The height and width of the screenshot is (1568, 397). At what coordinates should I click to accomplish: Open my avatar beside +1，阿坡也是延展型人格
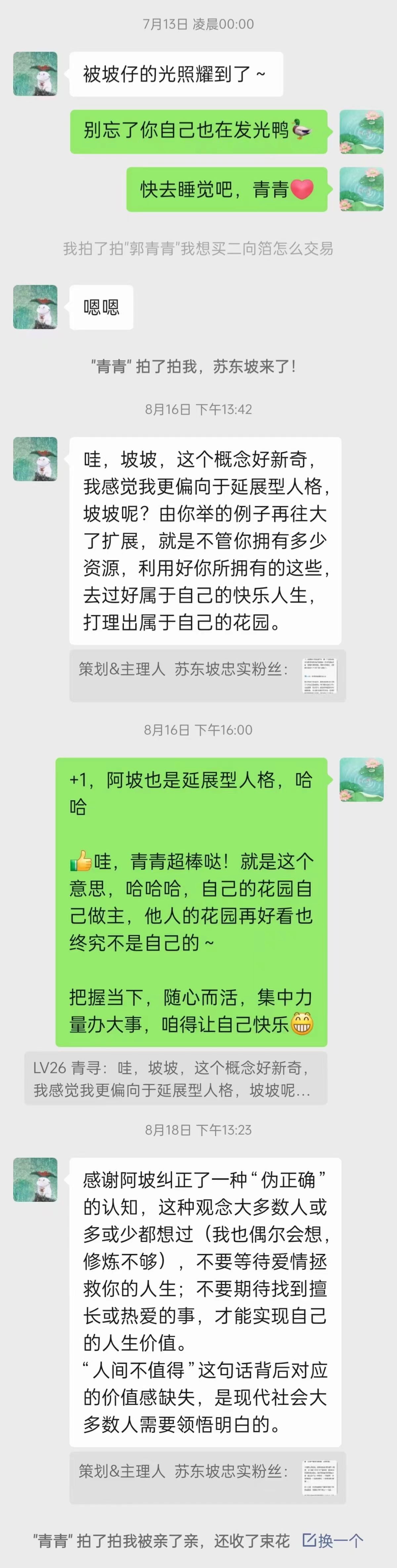(x=361, y=780)
